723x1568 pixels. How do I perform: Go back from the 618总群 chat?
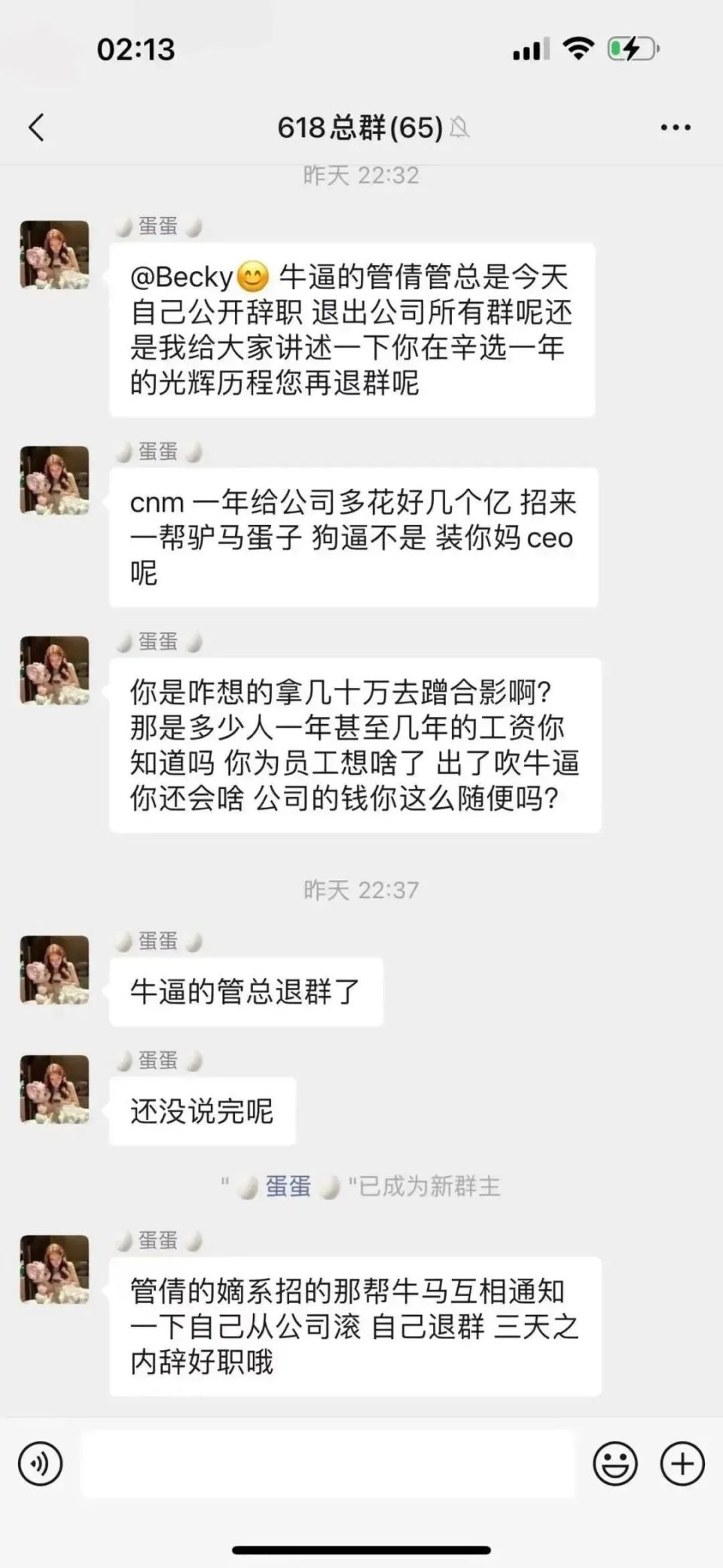[x=36, y=127]
